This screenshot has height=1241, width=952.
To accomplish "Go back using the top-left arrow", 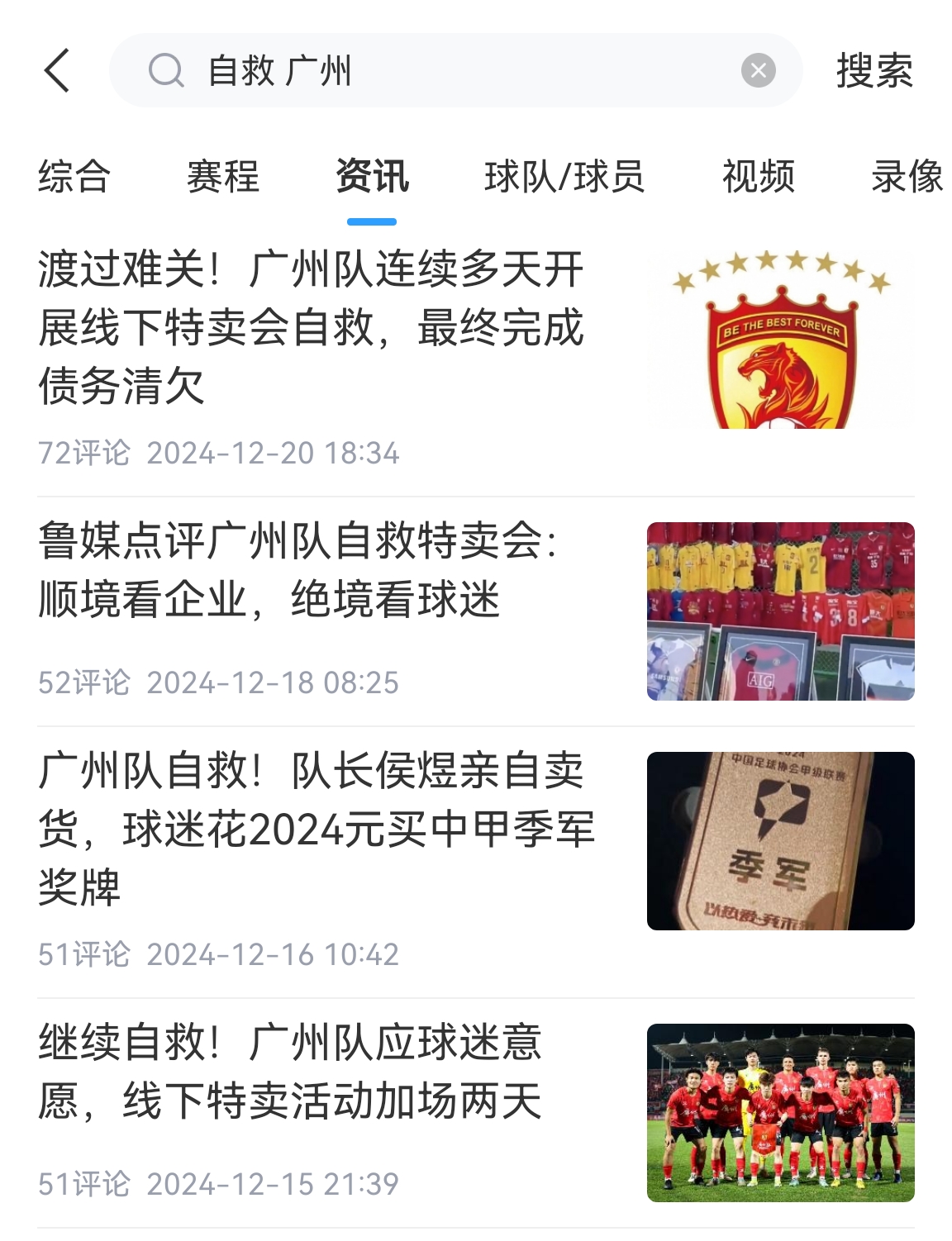I will point(56,70).
